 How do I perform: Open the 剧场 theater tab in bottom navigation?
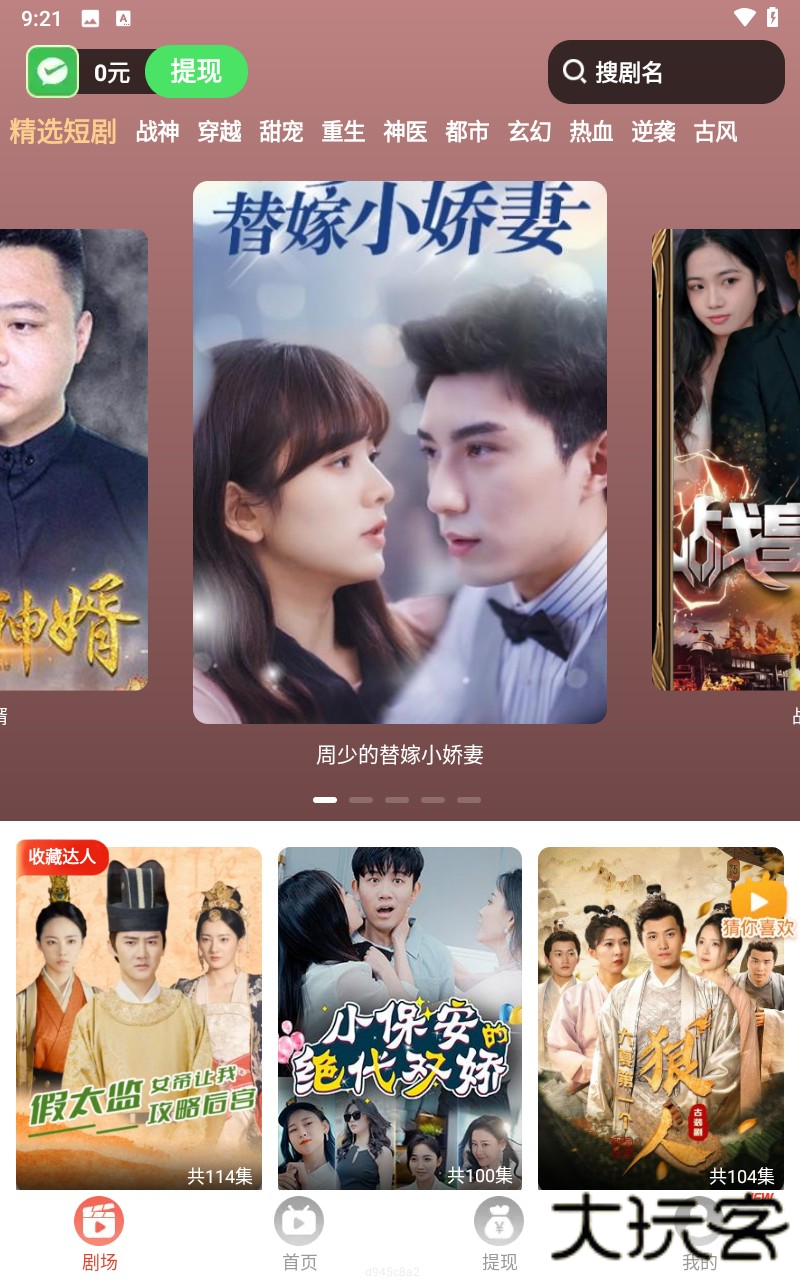pos(100,1230)
